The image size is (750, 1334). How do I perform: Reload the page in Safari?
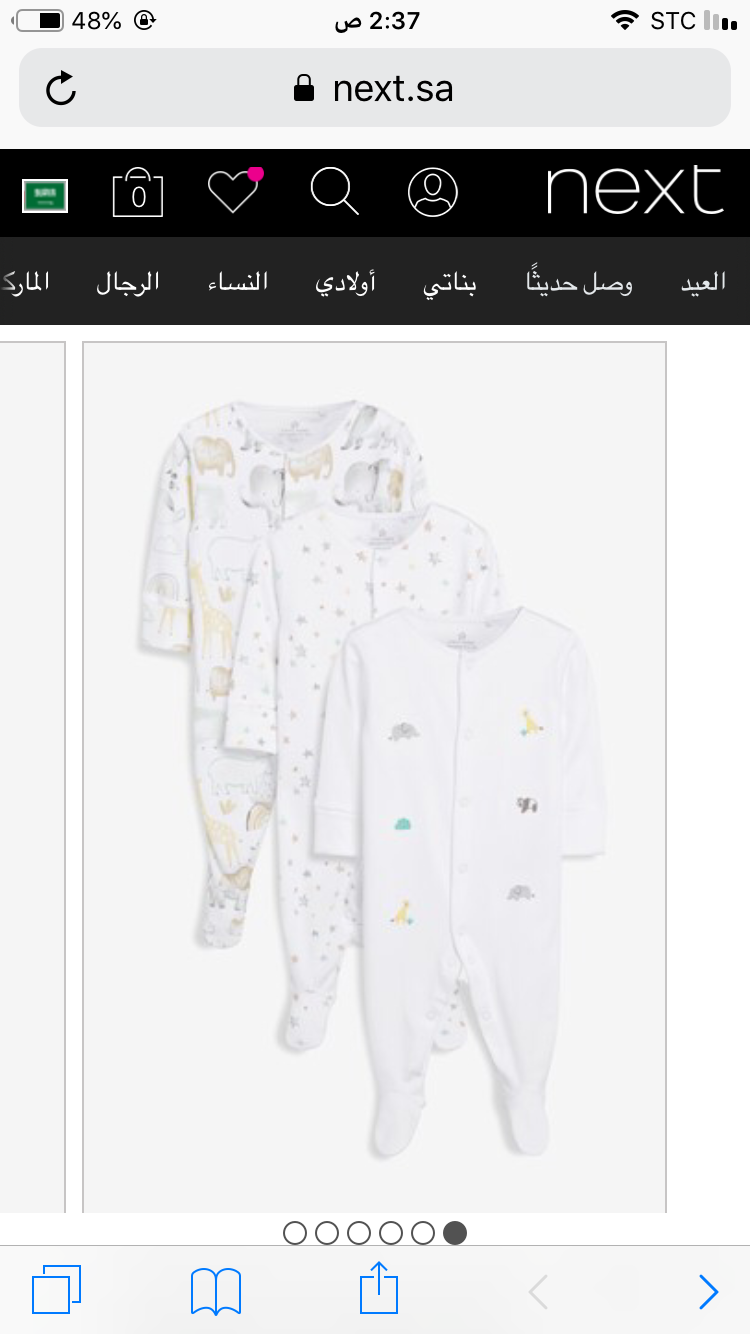tap(61, 89)
